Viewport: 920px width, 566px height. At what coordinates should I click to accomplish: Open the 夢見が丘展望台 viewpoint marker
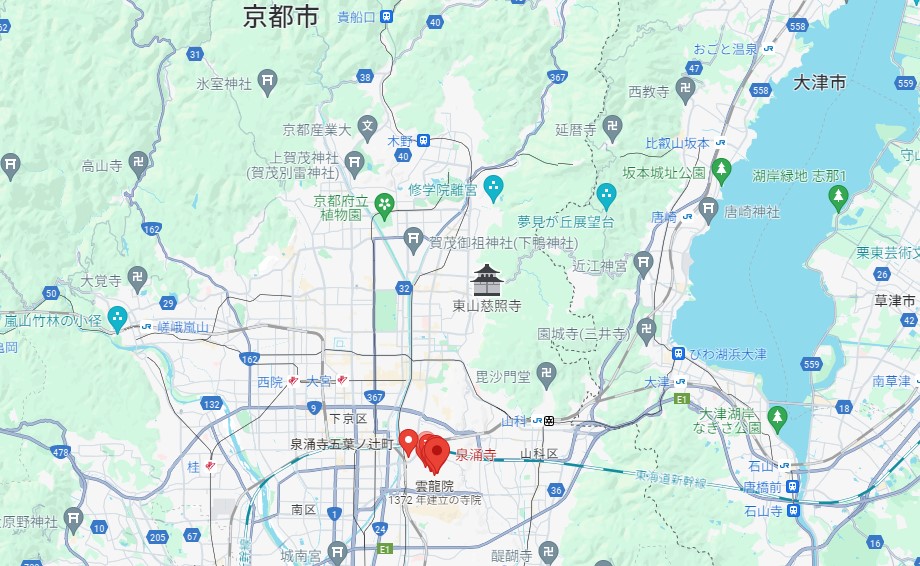click(606, 193)
